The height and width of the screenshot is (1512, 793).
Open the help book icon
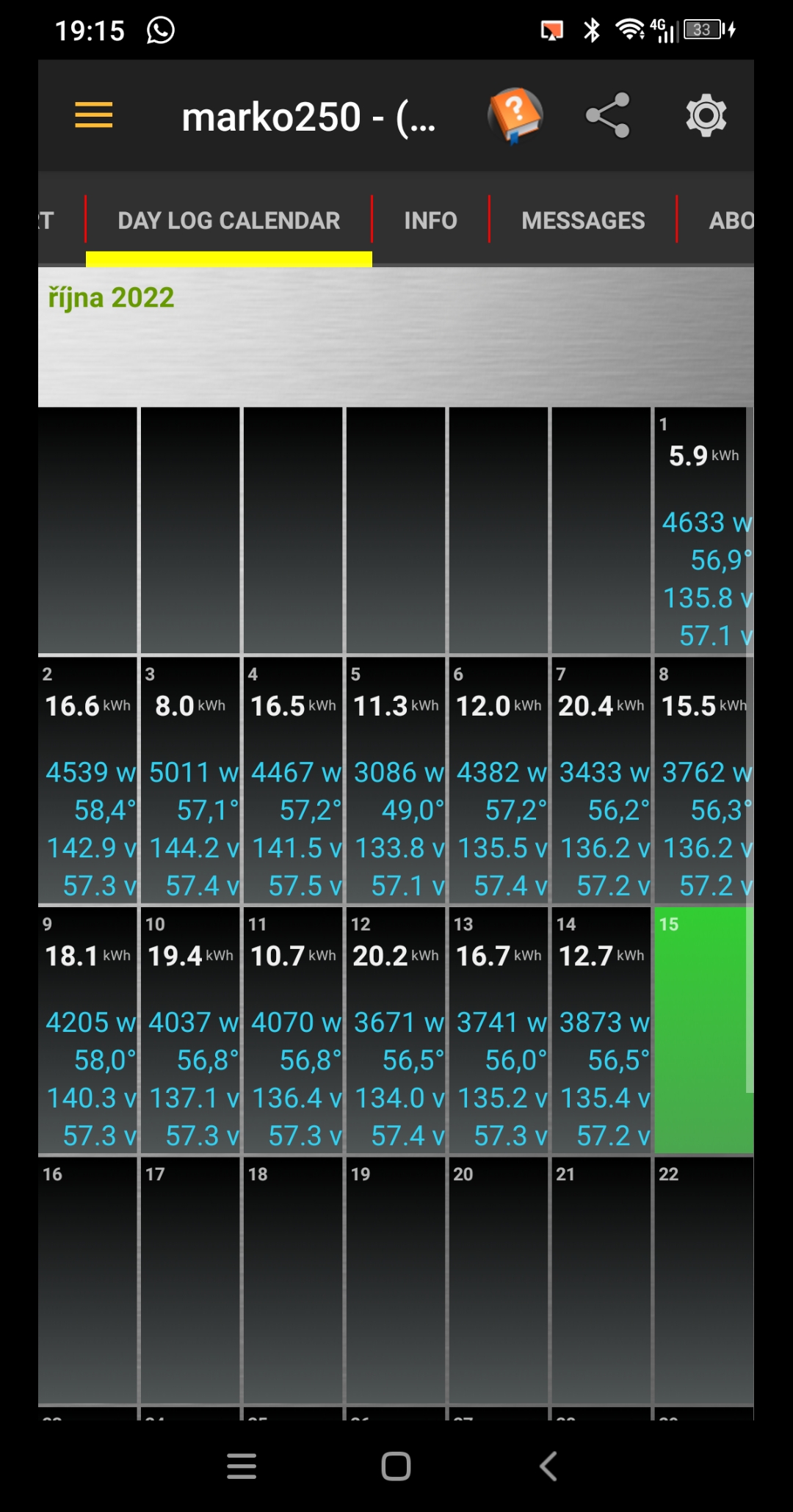click(x=515, y=115)
